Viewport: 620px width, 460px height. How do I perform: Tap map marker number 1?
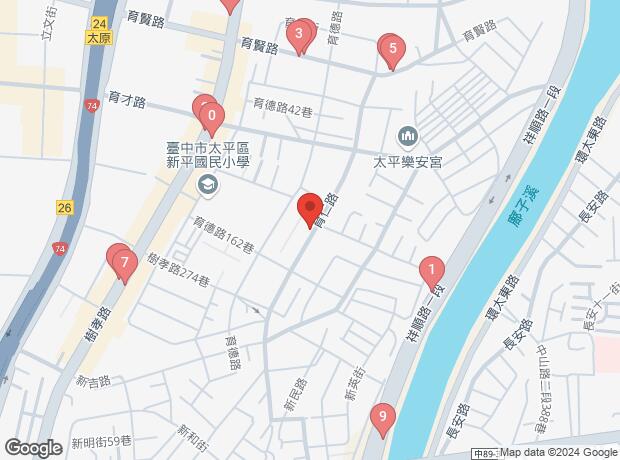[431, 270]
